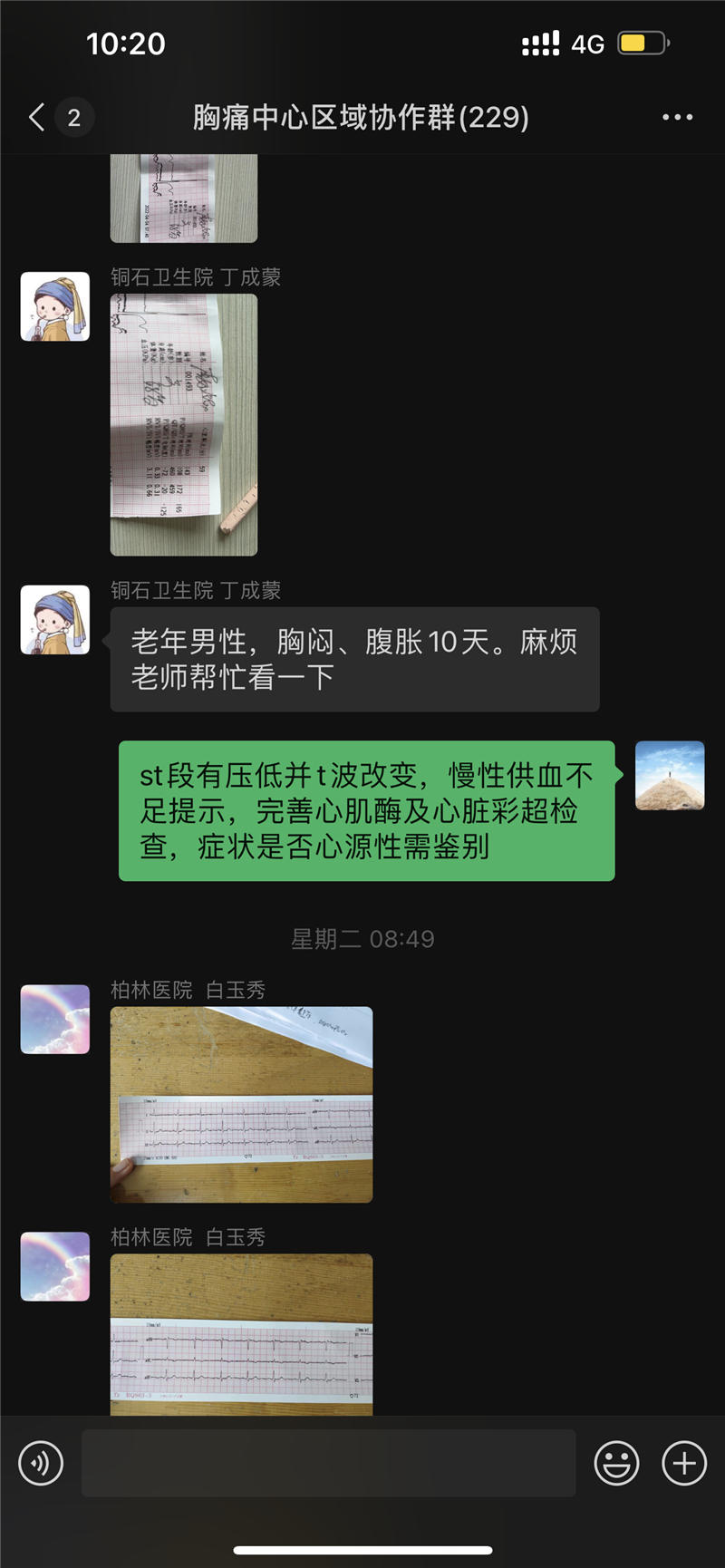The height and width of the screenshot is (1568, 725).
Task: Open the emoji sticker panel
Action: (616, 1463)
